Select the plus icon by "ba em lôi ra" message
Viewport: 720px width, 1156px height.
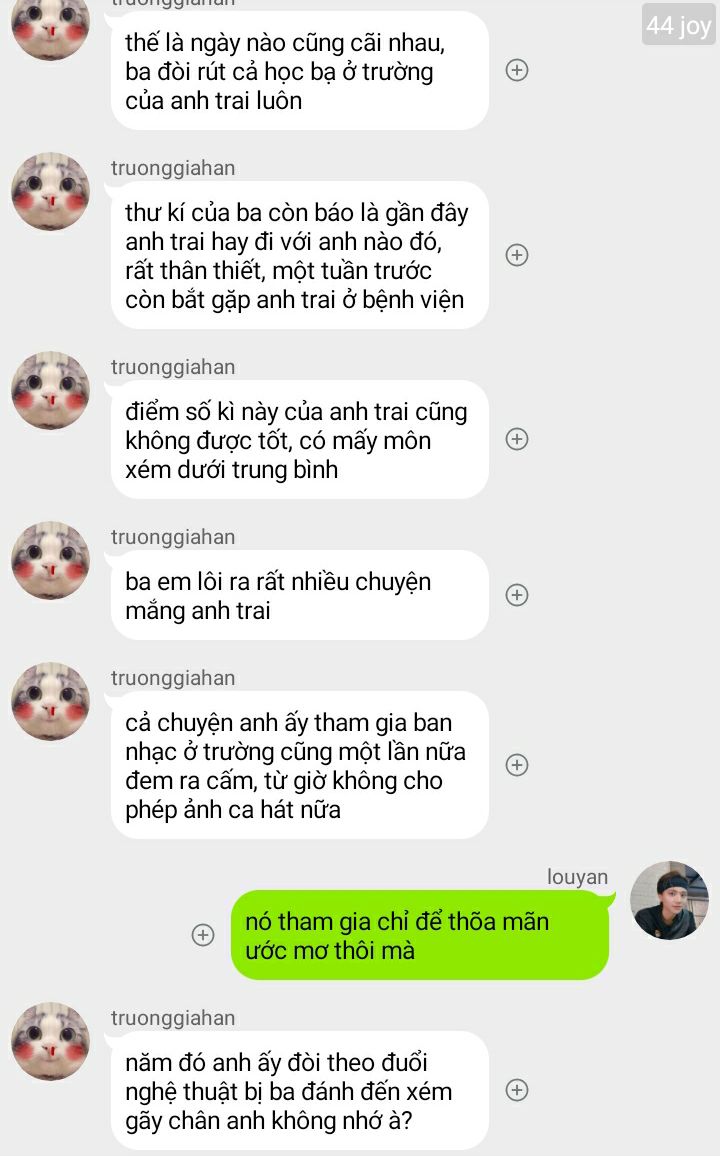517,595
